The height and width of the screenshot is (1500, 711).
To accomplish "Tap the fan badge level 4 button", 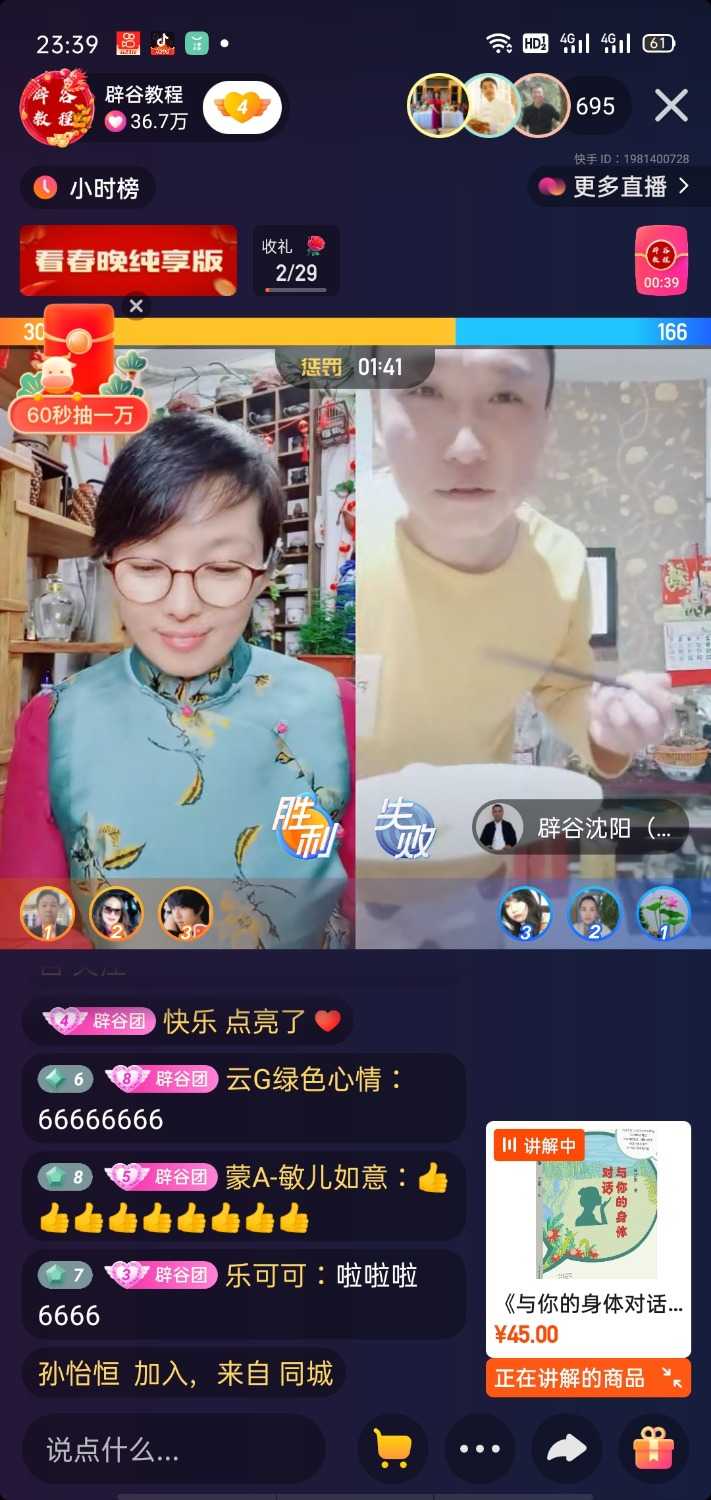I will [242, 107].
